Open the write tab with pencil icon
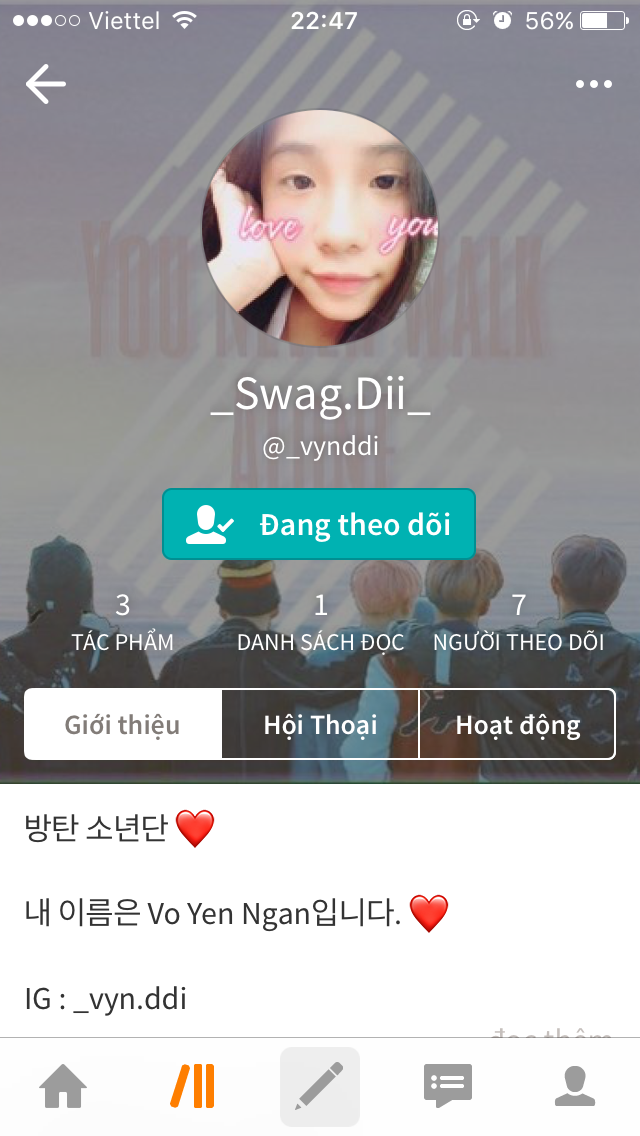640x1136 pixels. click(x=320, y=1086)
